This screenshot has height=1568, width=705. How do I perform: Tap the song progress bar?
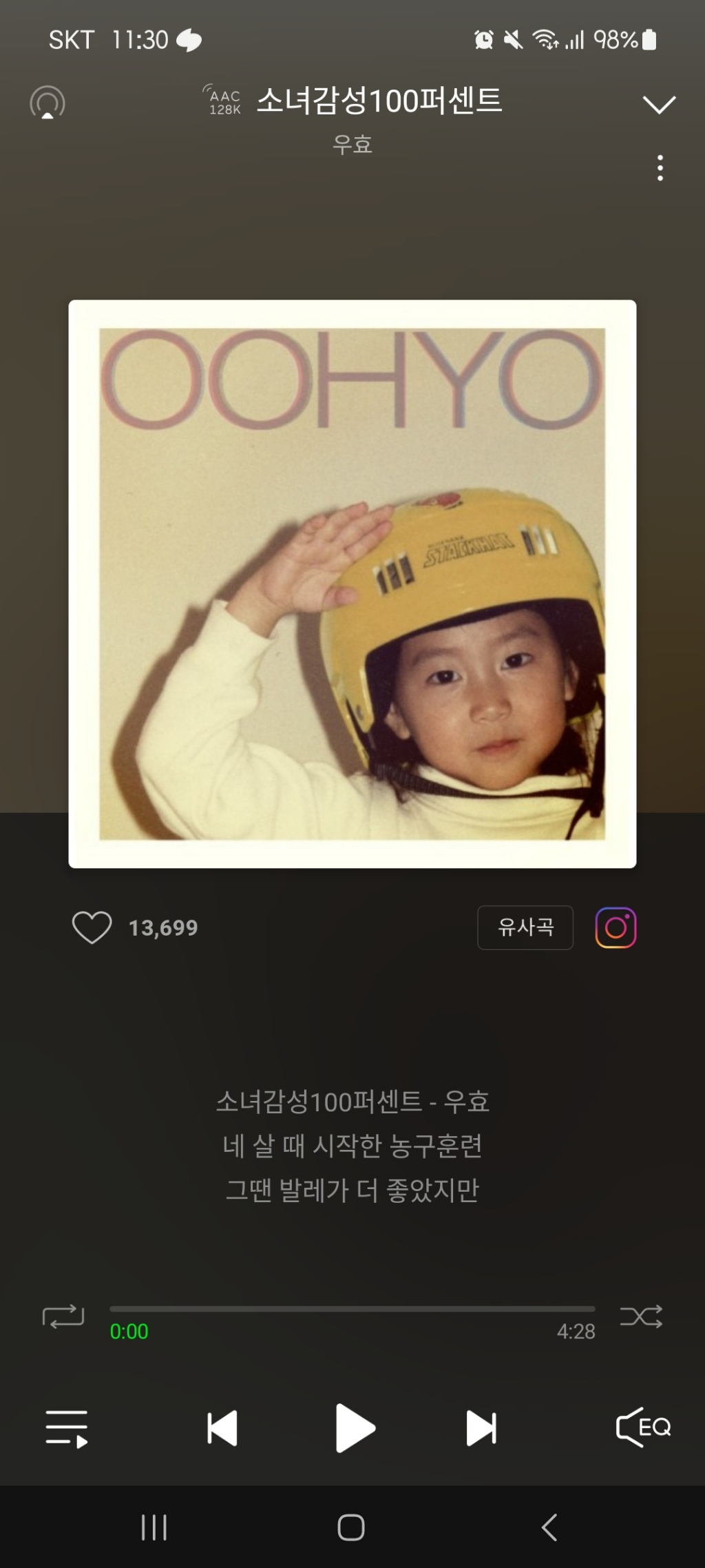(352, 1308)
